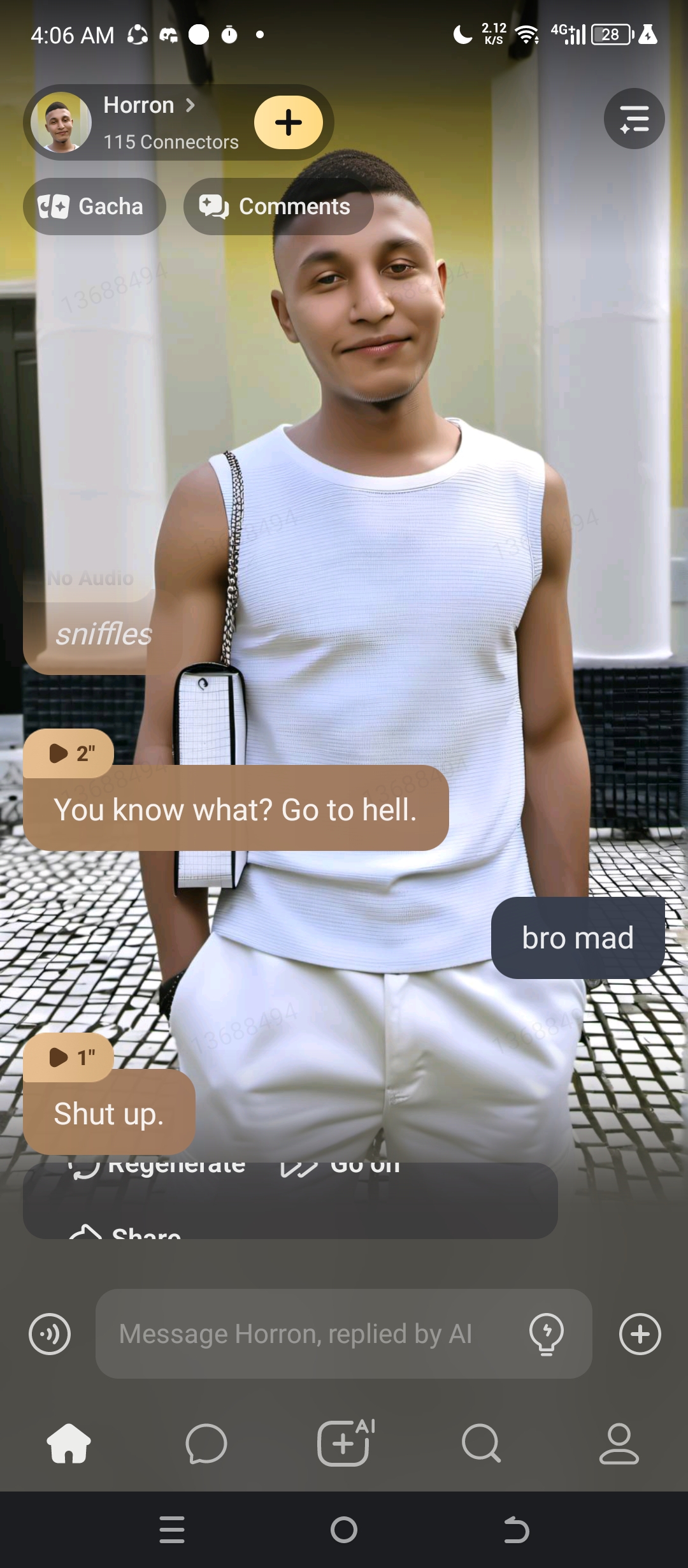Play the 1-second "Shut up" voice clip

click(x=69, y=1057)
